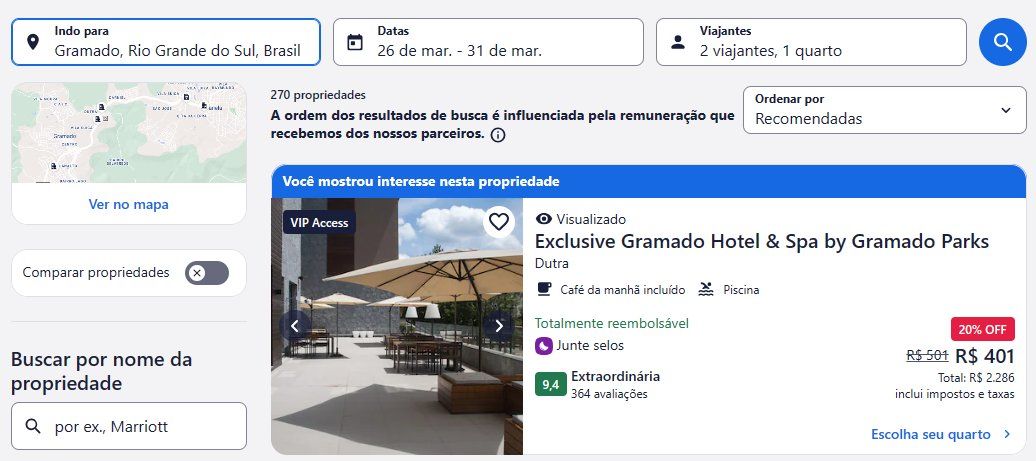Viewport: 1036px width, 461px height.
Task: Toggle Comparar propriedades switch
Action: 207,272
